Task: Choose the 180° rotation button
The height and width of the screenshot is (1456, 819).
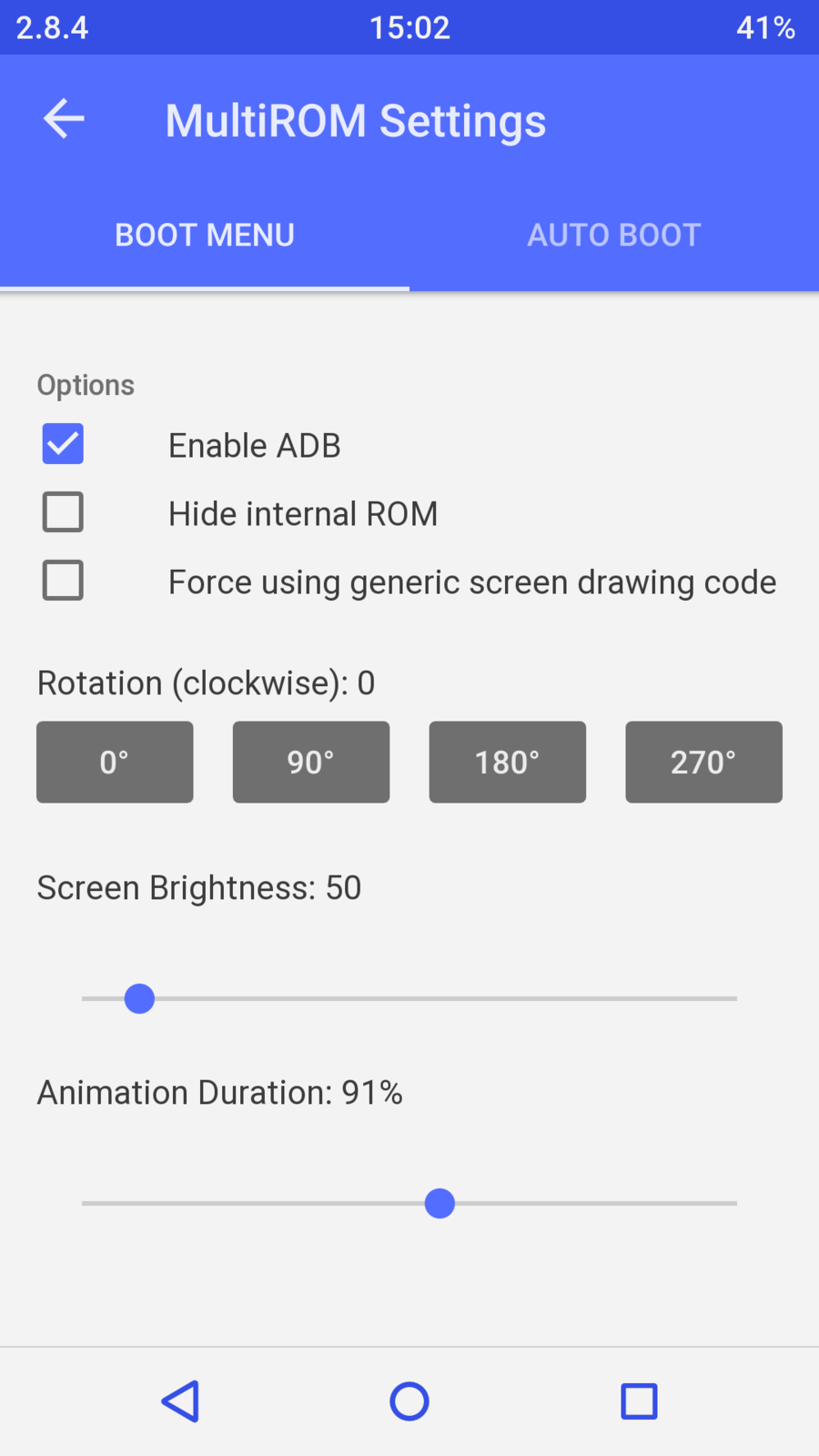Action: click(508, 762)
